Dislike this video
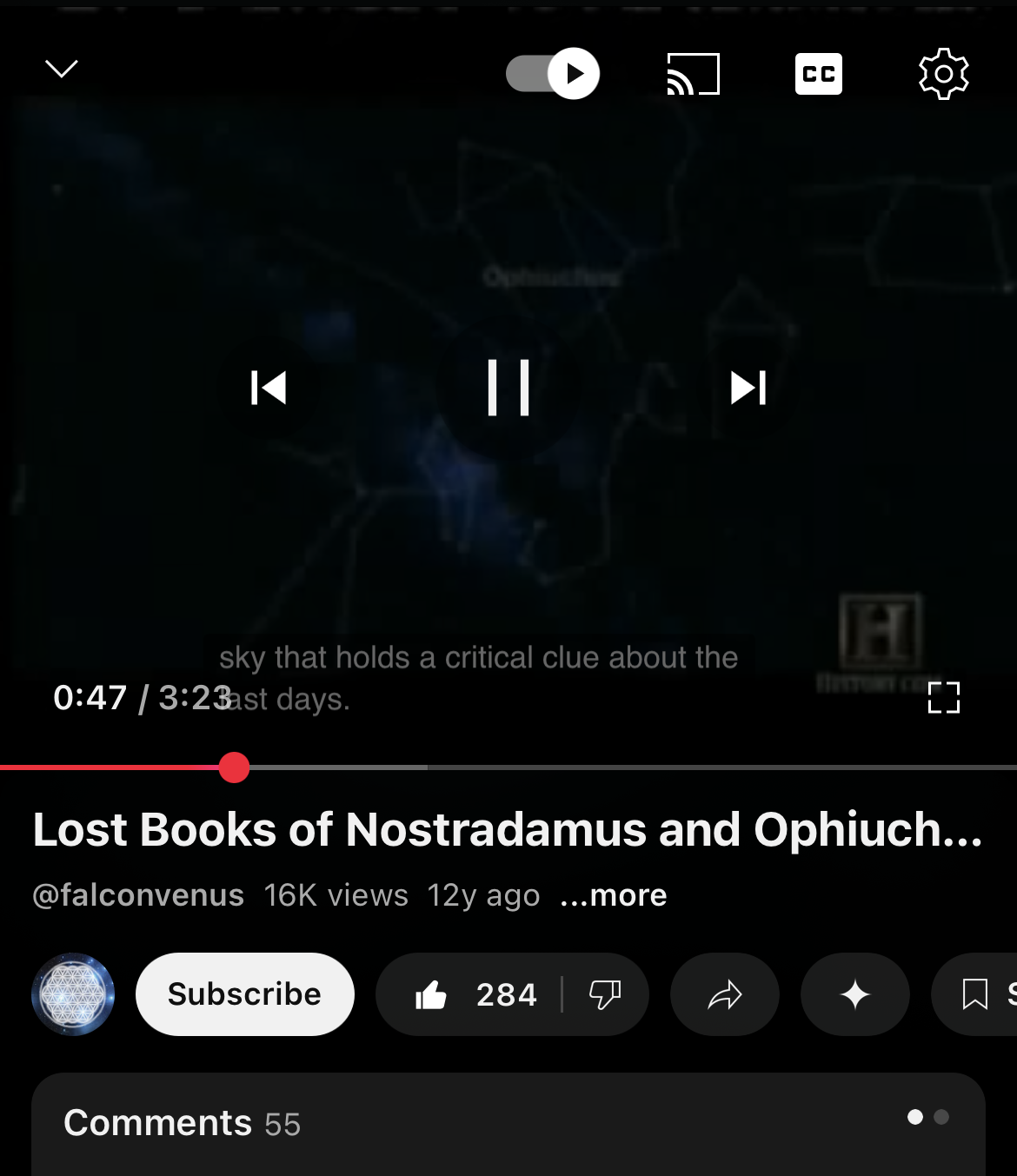 coord(605,994)
